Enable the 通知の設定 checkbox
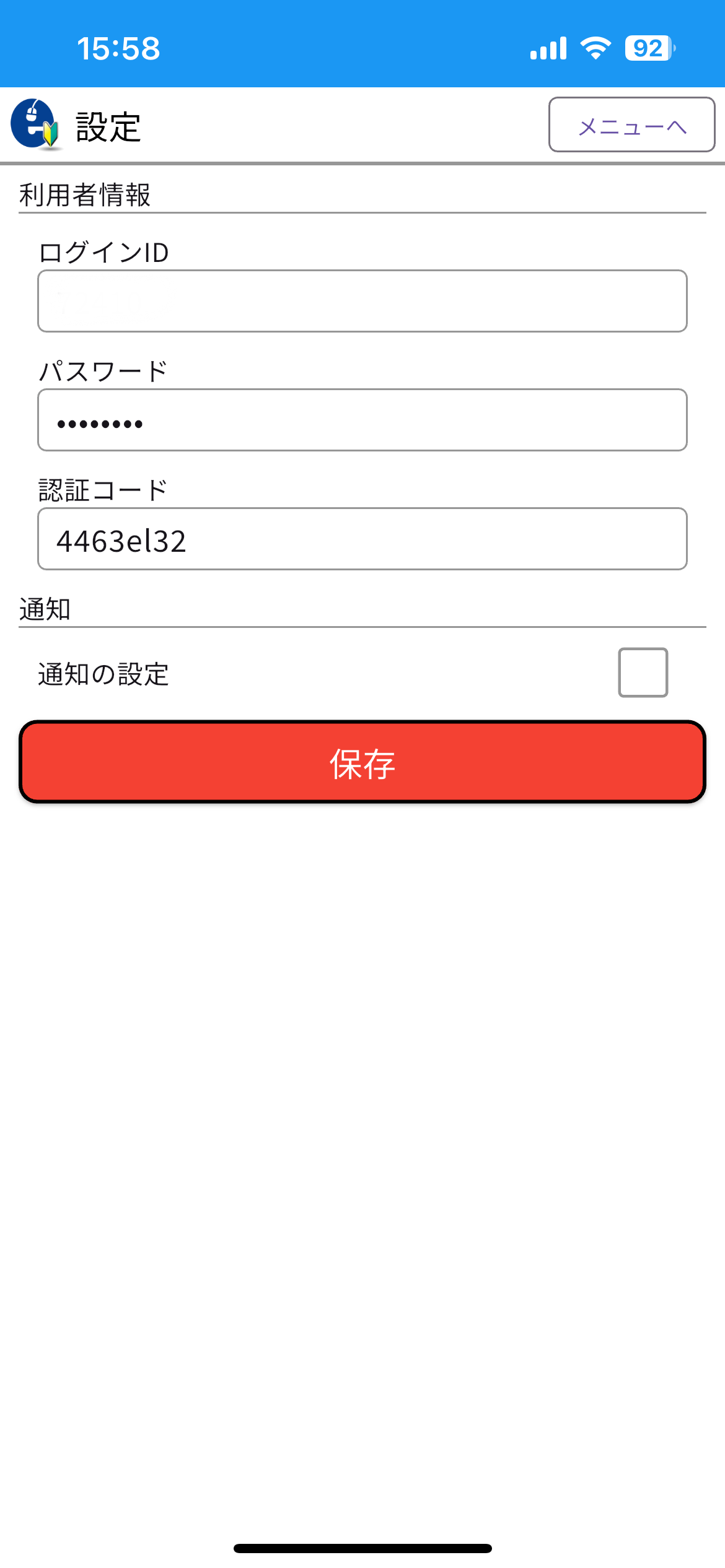This screenshot has width=725, height=1568. pyautogui.click(x=643, y=673)
